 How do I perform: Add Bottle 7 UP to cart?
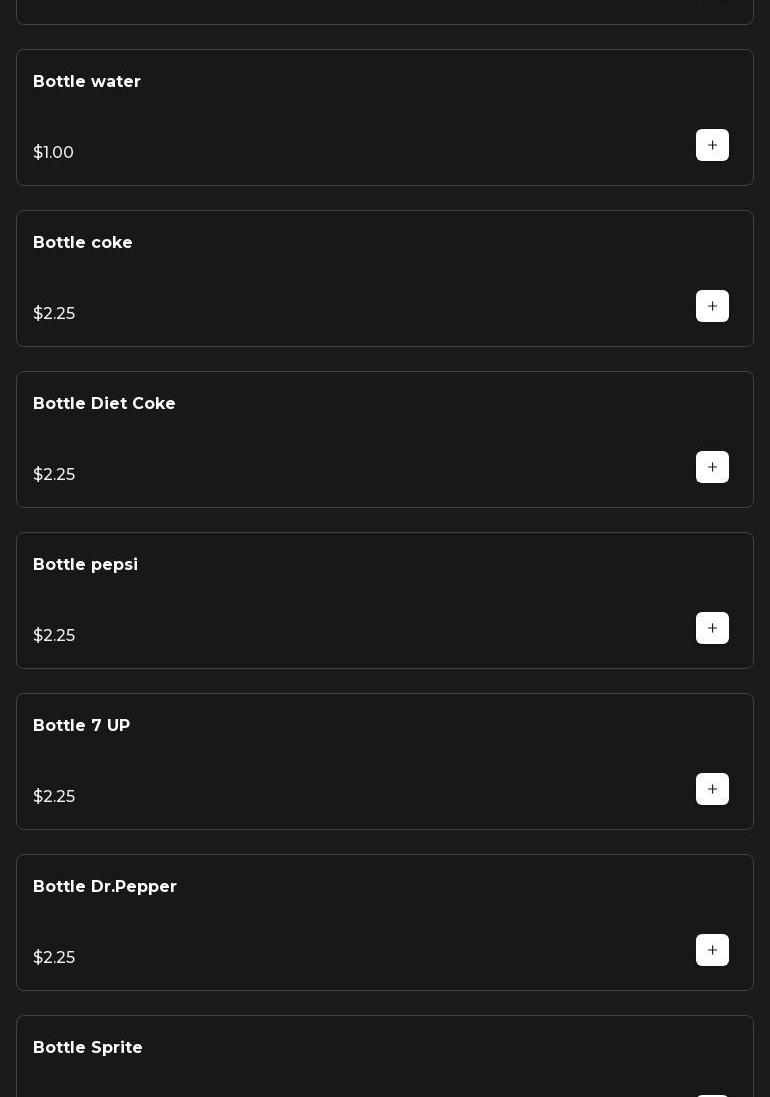pyautogui.click(x=712, y=789)
